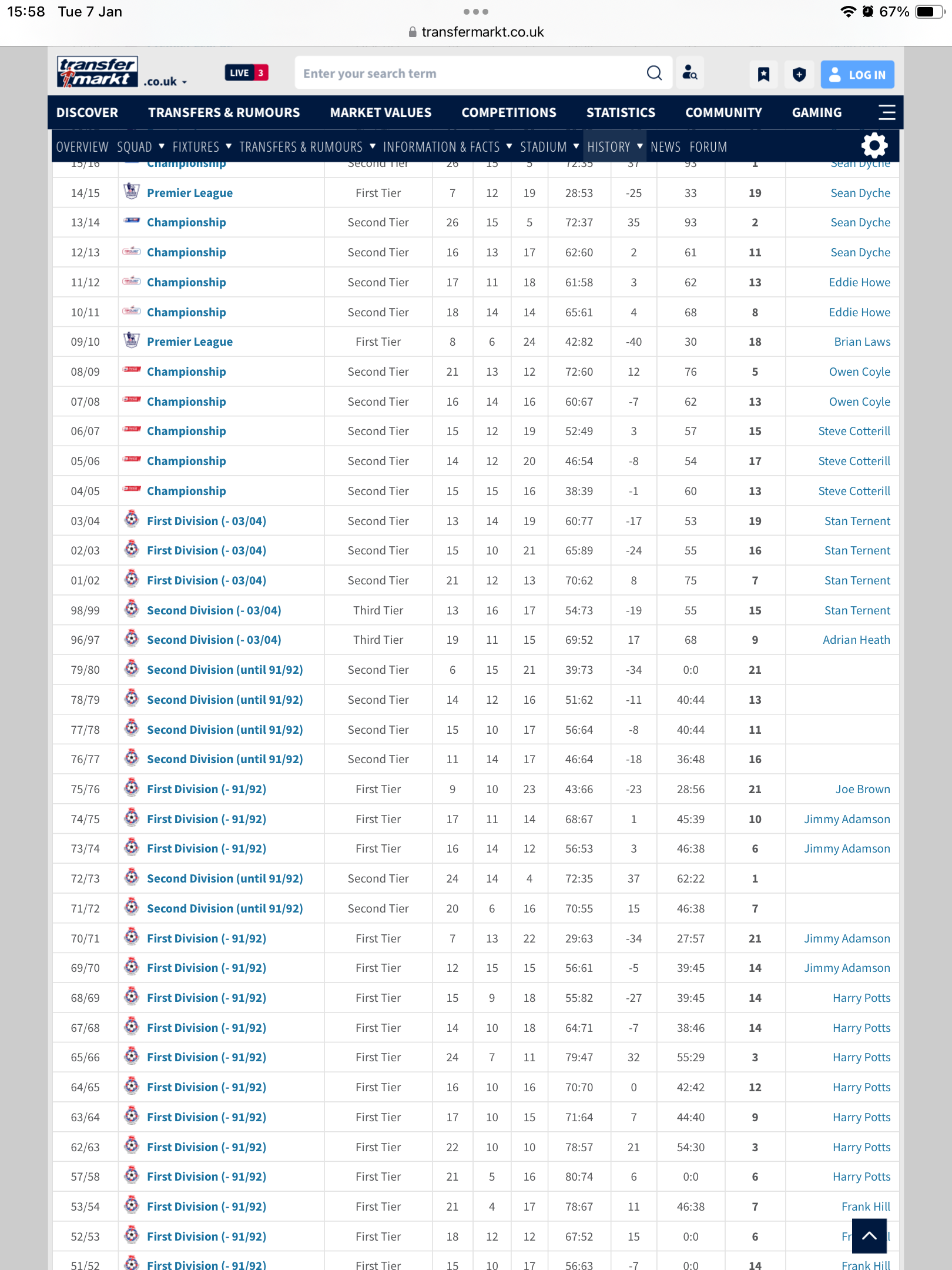
Task: Tap the search term input field
Action: click(470, 73)
